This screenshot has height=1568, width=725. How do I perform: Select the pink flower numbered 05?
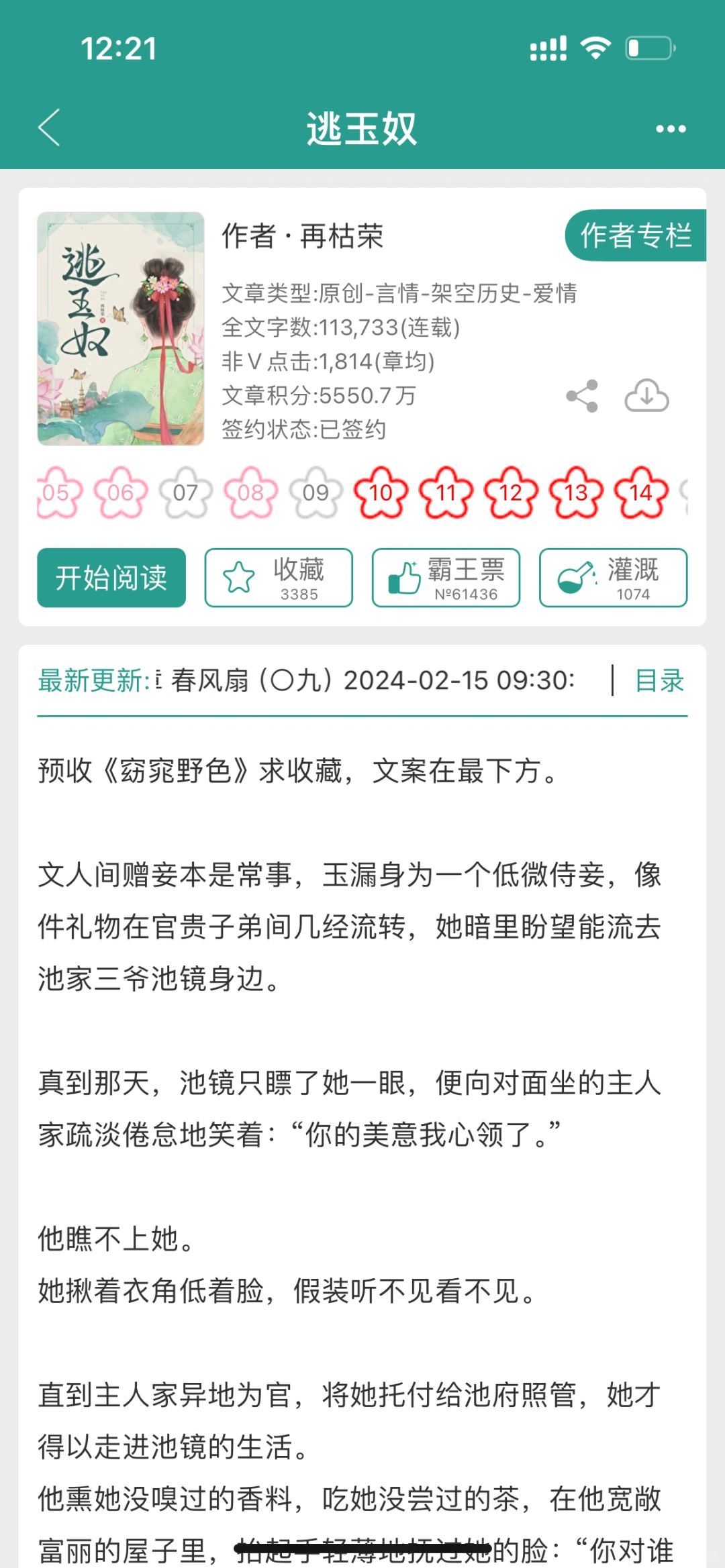point(58,492)
